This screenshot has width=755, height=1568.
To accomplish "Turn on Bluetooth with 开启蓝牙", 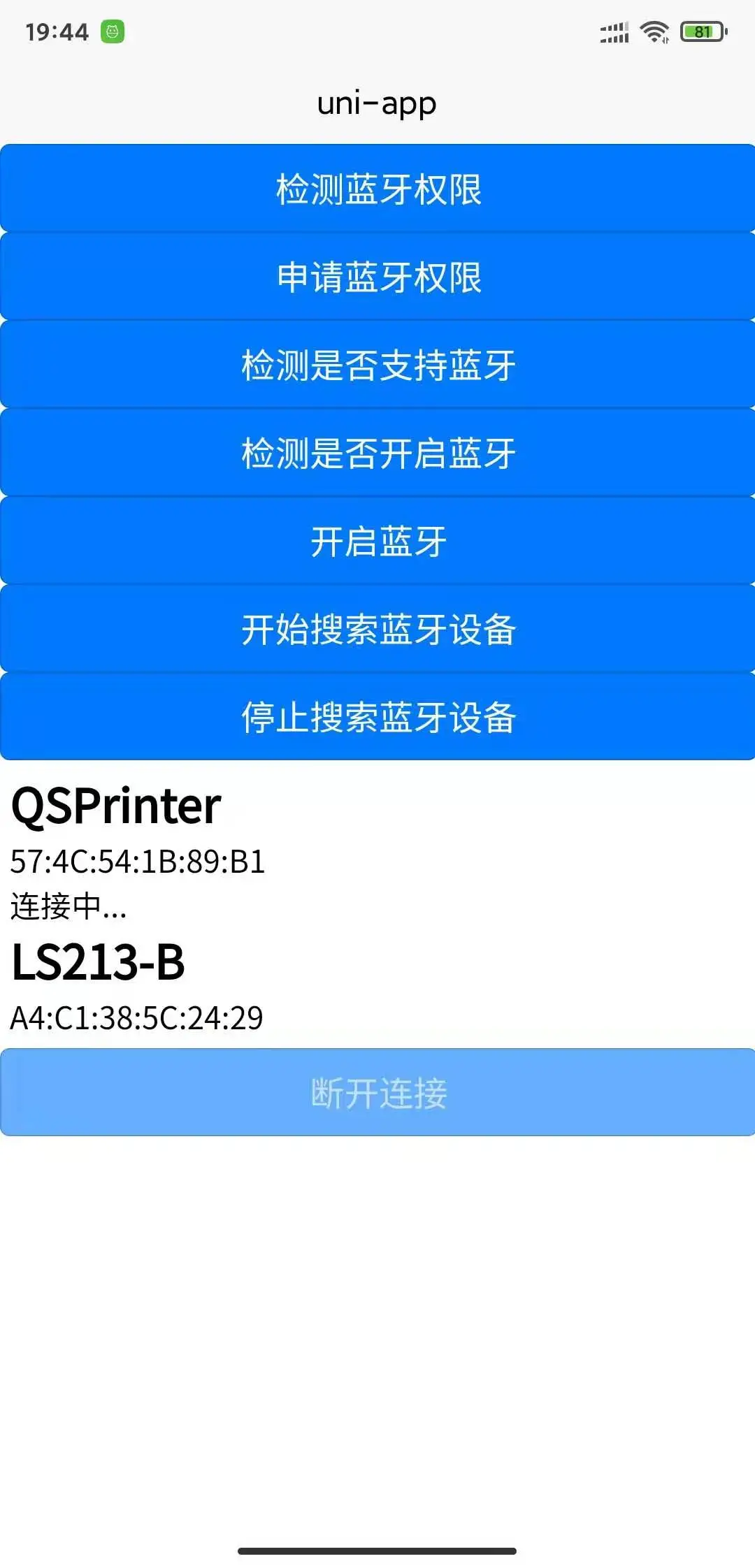I will click(377, 541).
